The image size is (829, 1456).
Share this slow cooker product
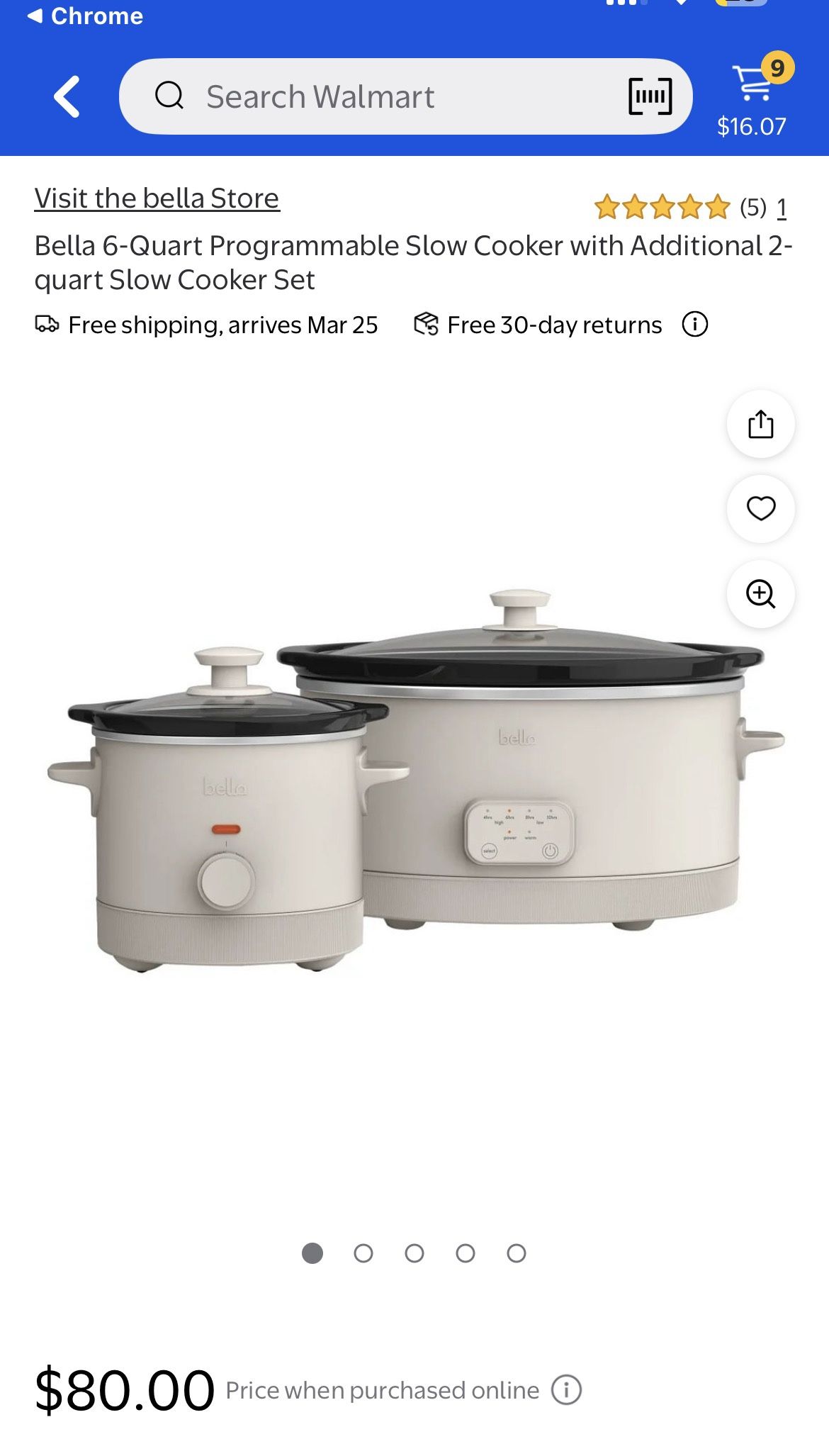pos(761,424)
